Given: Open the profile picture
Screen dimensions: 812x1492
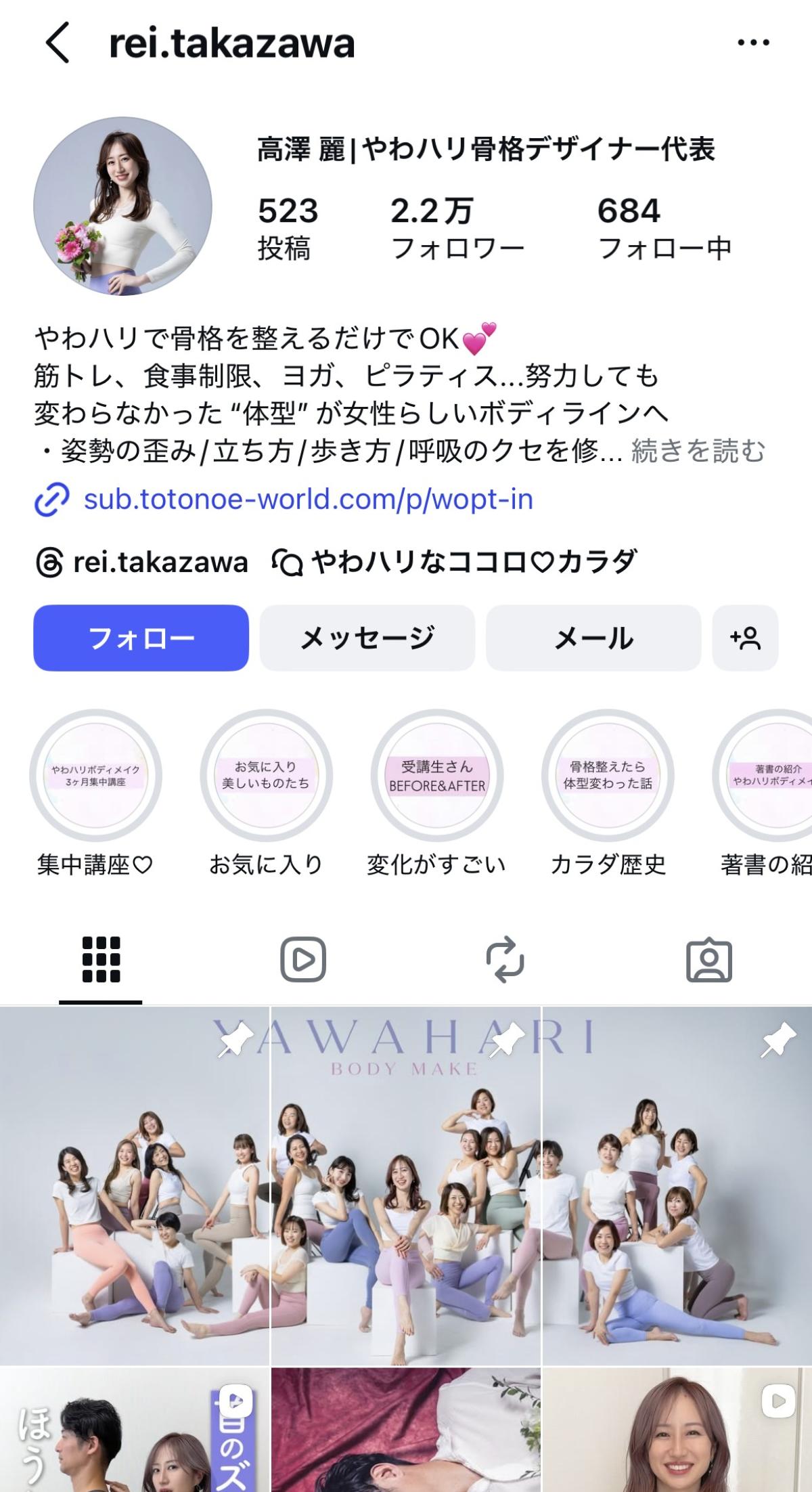Looking at the screenshot, I should (x=122, y=206).
